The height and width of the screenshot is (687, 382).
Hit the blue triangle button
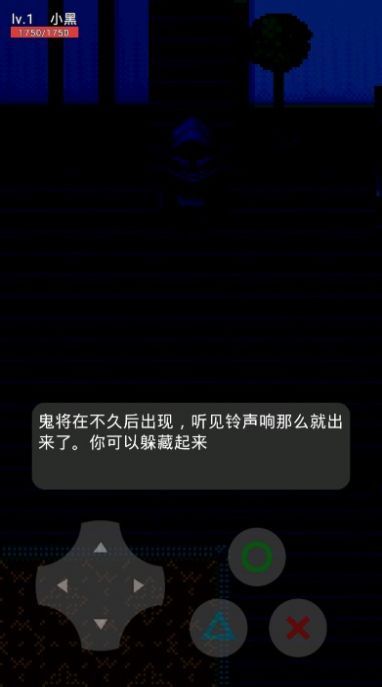(218, 628)
